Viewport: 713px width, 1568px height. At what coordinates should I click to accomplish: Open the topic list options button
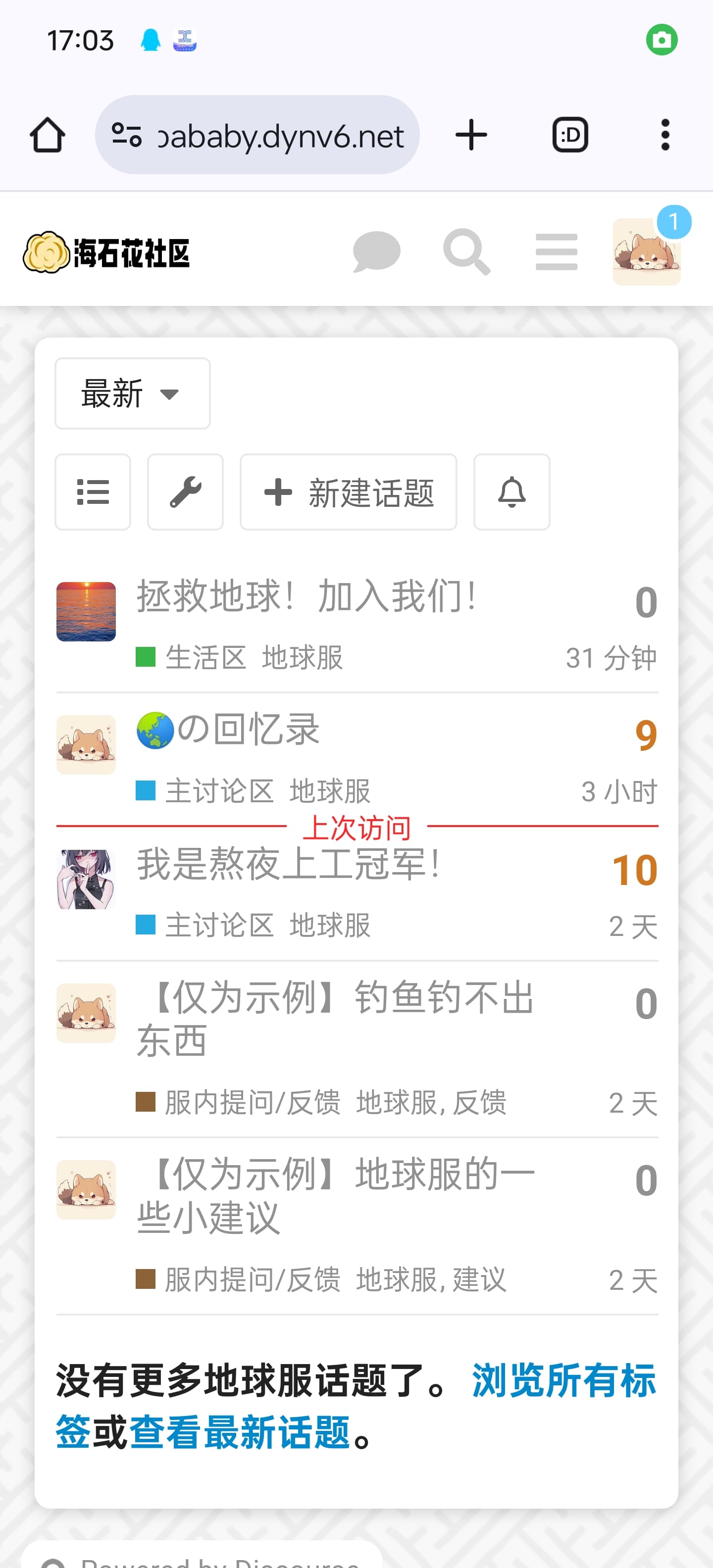click(x=93, y=492)
